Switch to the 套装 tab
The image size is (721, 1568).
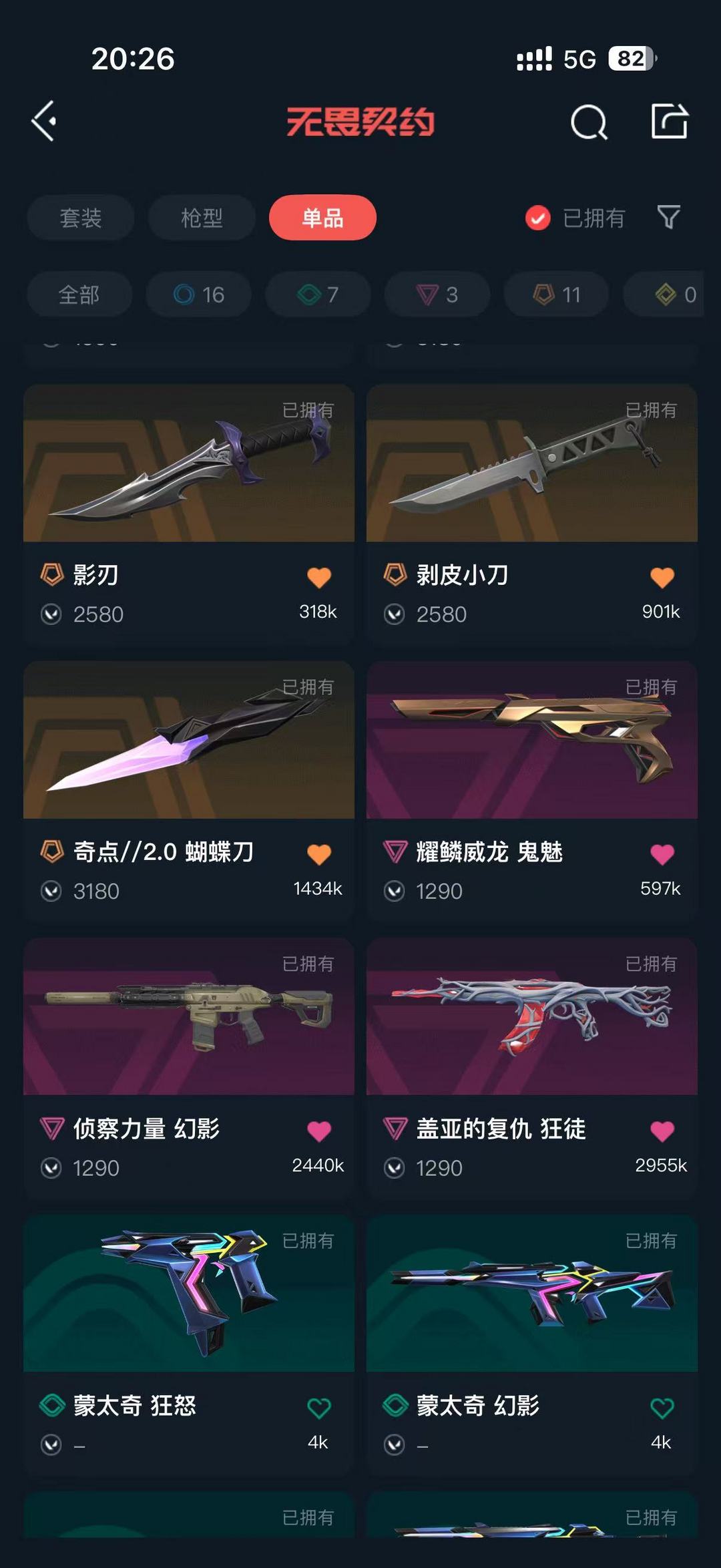[x=81, y=218]
